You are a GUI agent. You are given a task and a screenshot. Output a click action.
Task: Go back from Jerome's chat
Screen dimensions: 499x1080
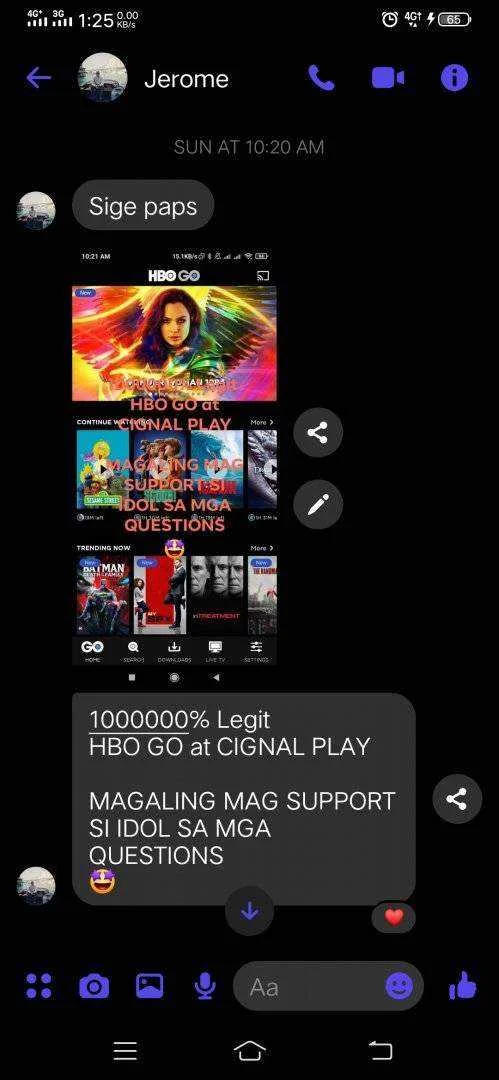(39, 78)
